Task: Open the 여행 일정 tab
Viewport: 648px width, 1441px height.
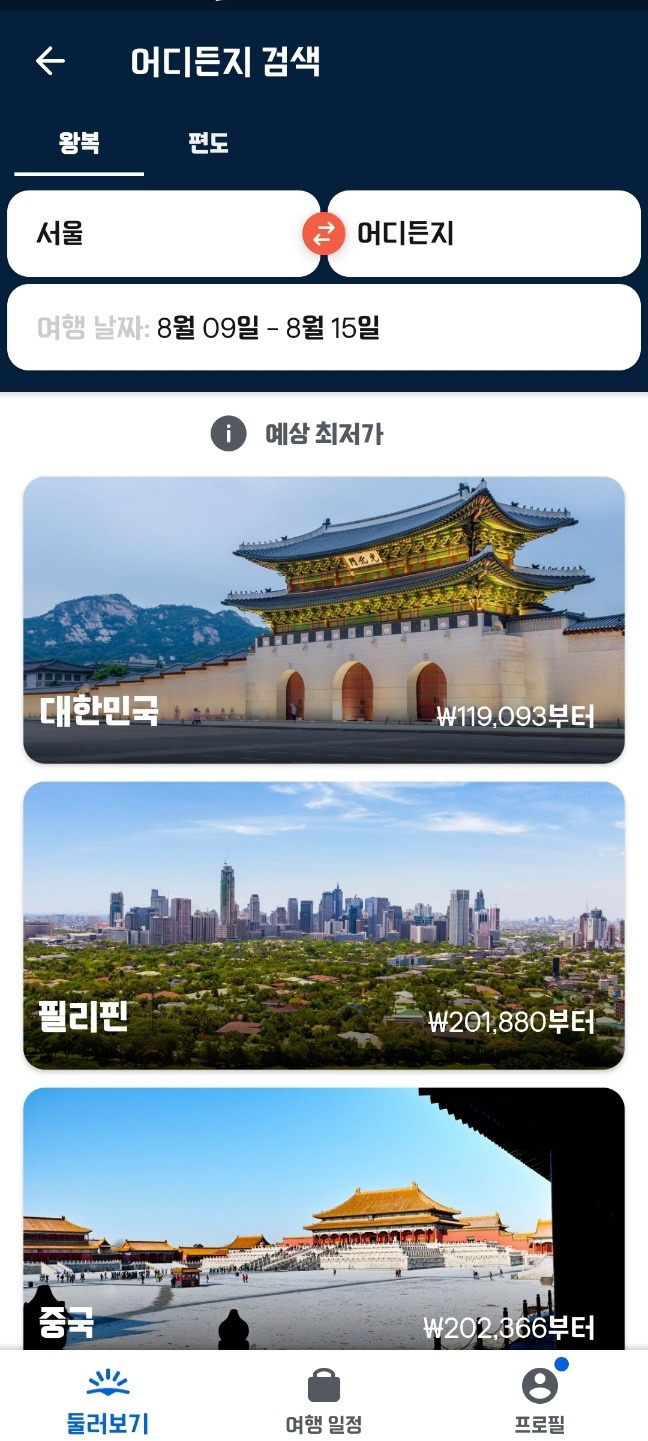Action: click(x=324, y=1402)
